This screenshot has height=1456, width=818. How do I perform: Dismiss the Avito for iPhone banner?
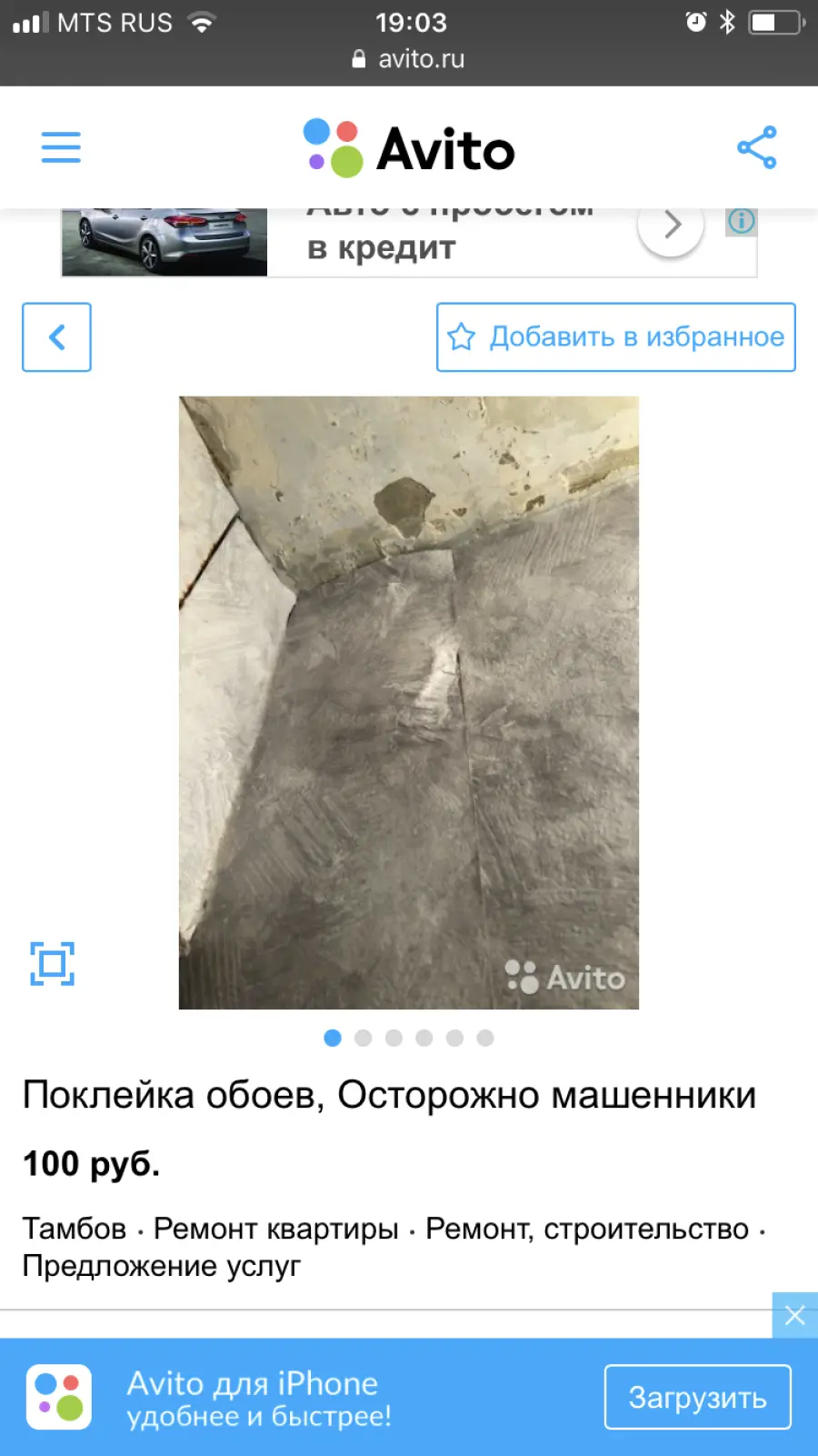tap(795, 1315)
